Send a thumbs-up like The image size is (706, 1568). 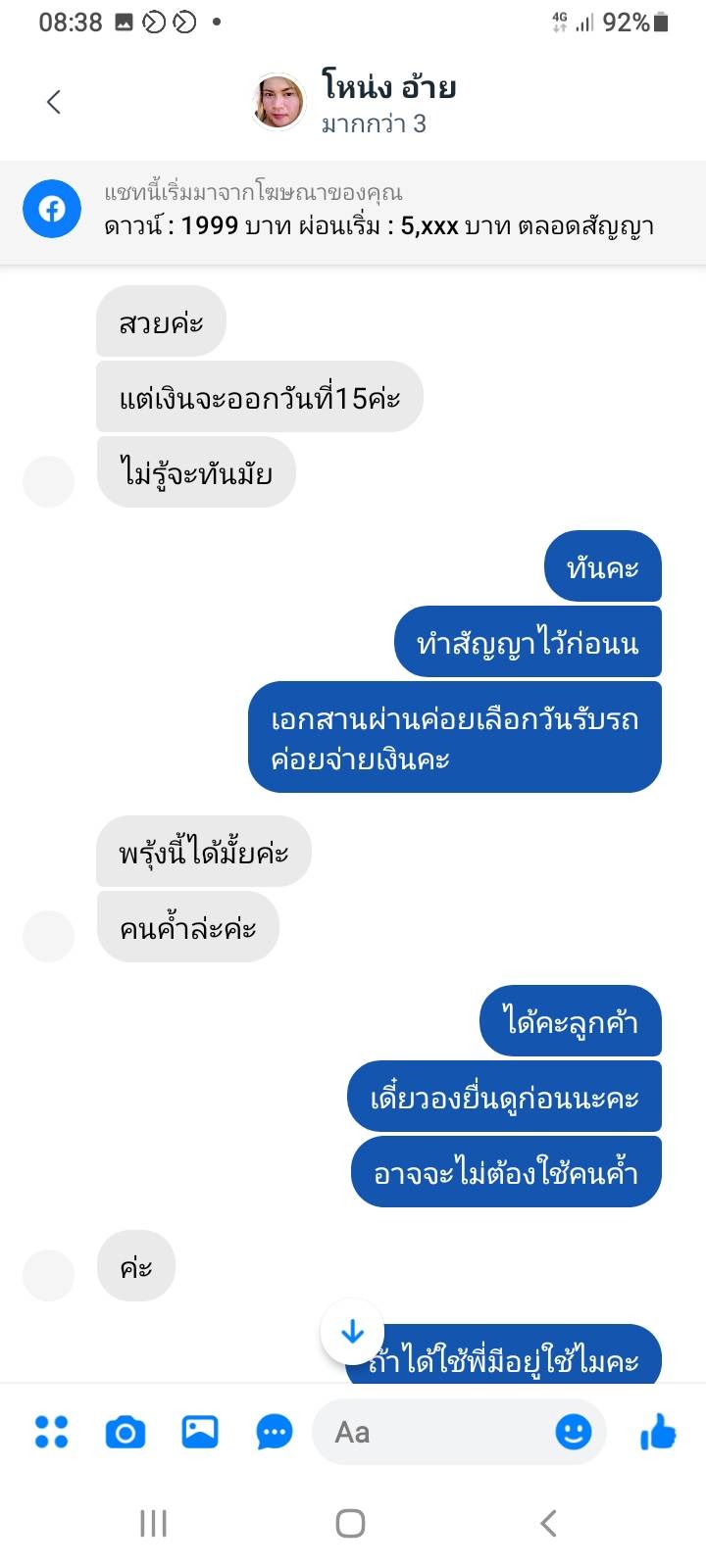(x=658, y=1432)
